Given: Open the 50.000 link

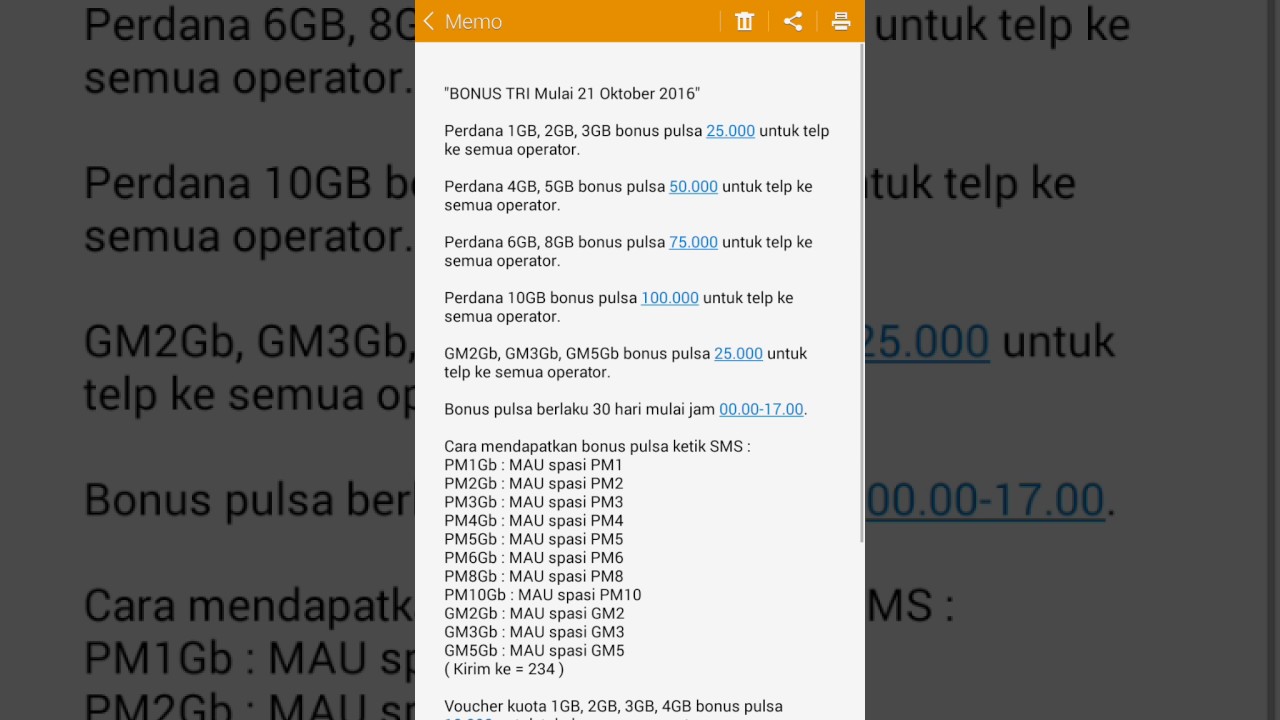Looking at the screenshot, I should 693,187.
